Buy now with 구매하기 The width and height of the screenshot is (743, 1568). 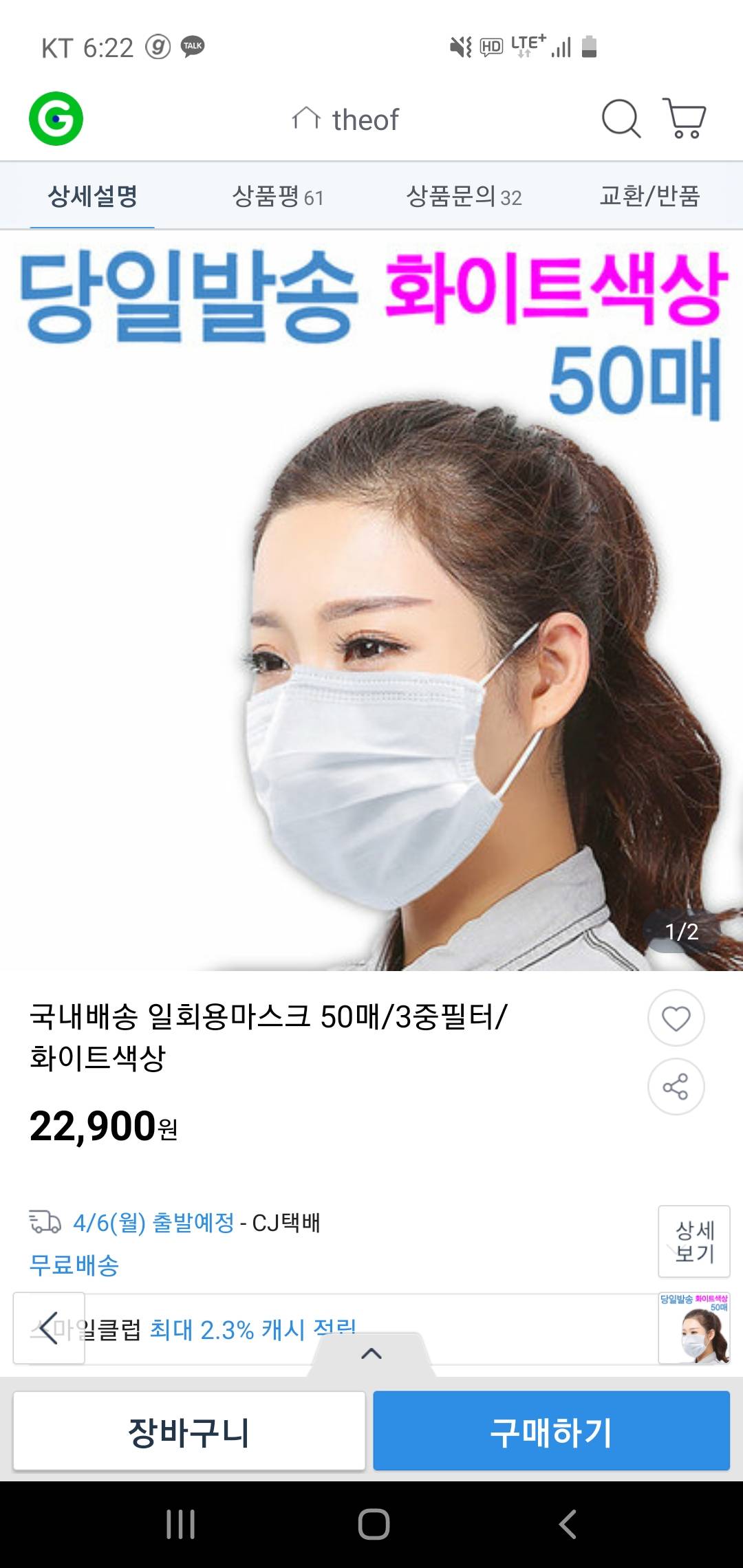[x=551, y=1431]
